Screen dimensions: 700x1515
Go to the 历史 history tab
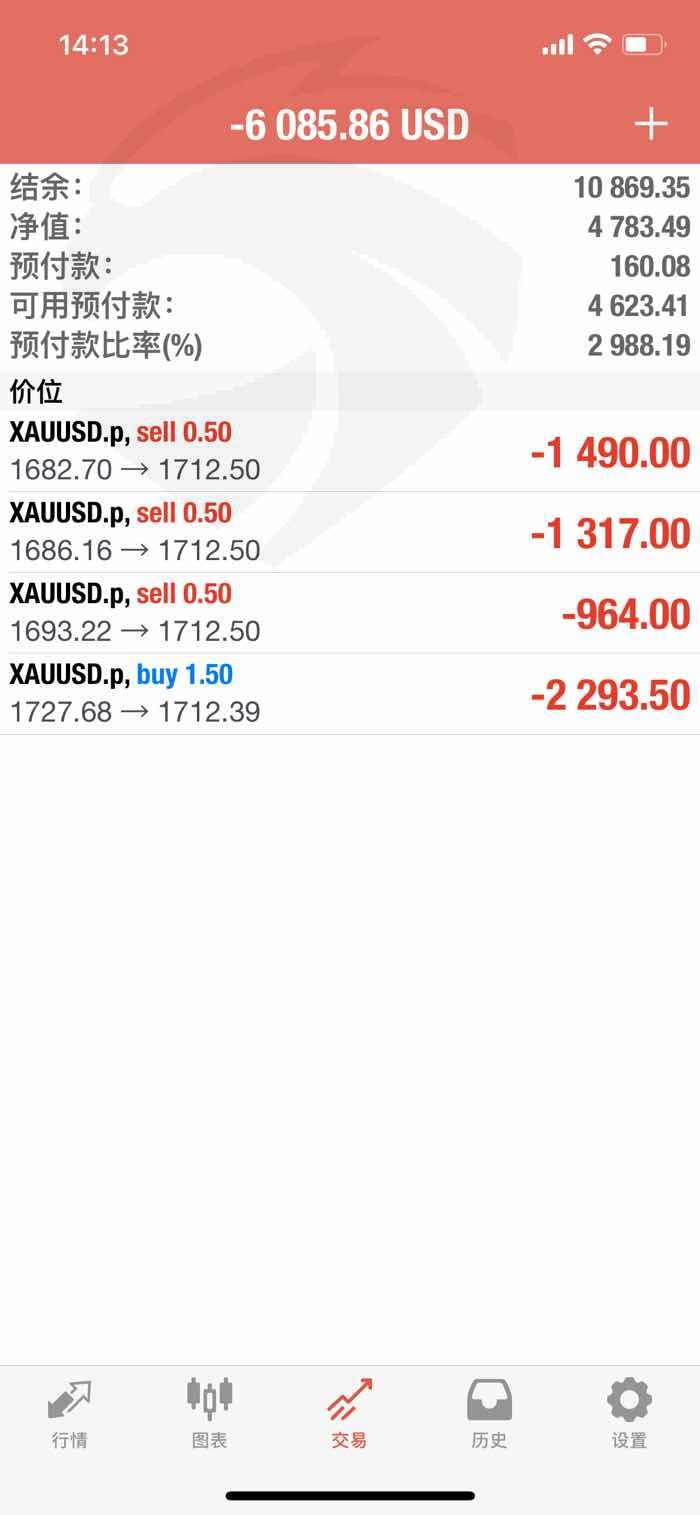[x=490, y=1413]
